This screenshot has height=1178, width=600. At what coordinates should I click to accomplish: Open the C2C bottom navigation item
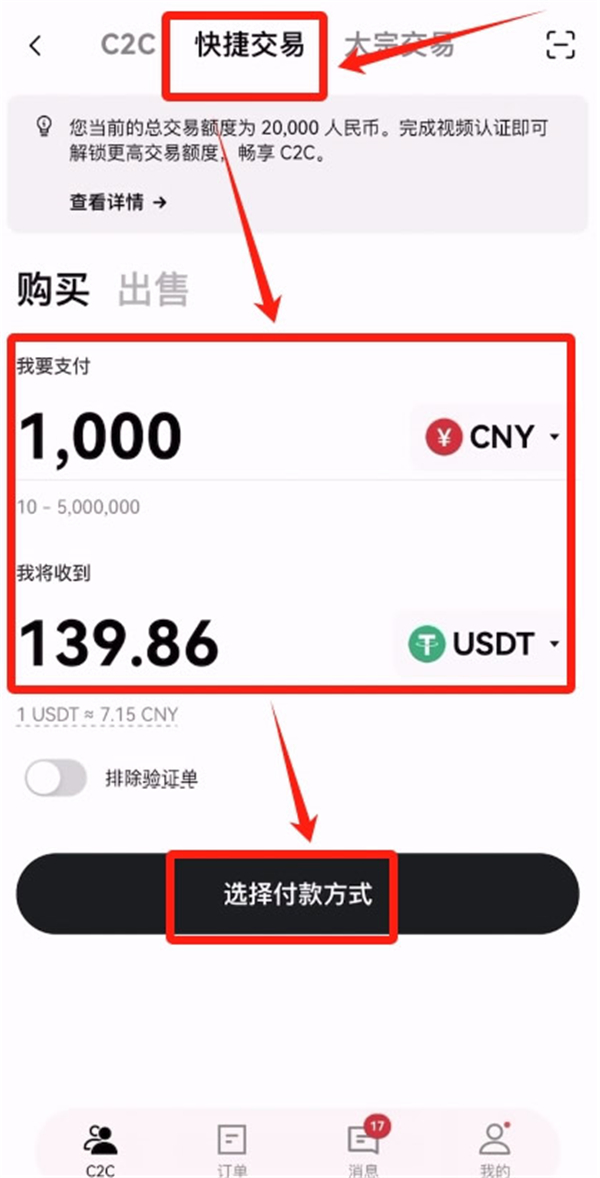(100, 1150)
